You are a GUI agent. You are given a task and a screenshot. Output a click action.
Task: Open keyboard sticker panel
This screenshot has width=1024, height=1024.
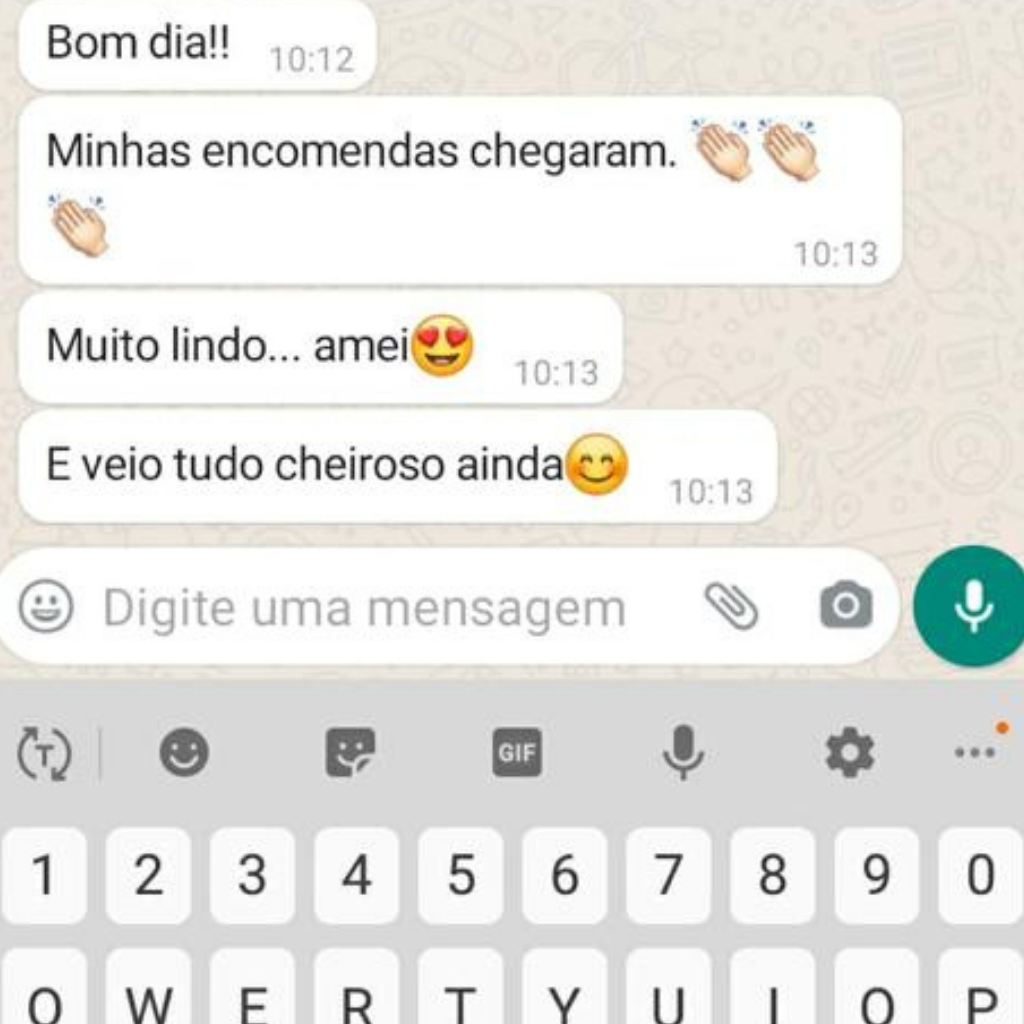click(350, 752)
